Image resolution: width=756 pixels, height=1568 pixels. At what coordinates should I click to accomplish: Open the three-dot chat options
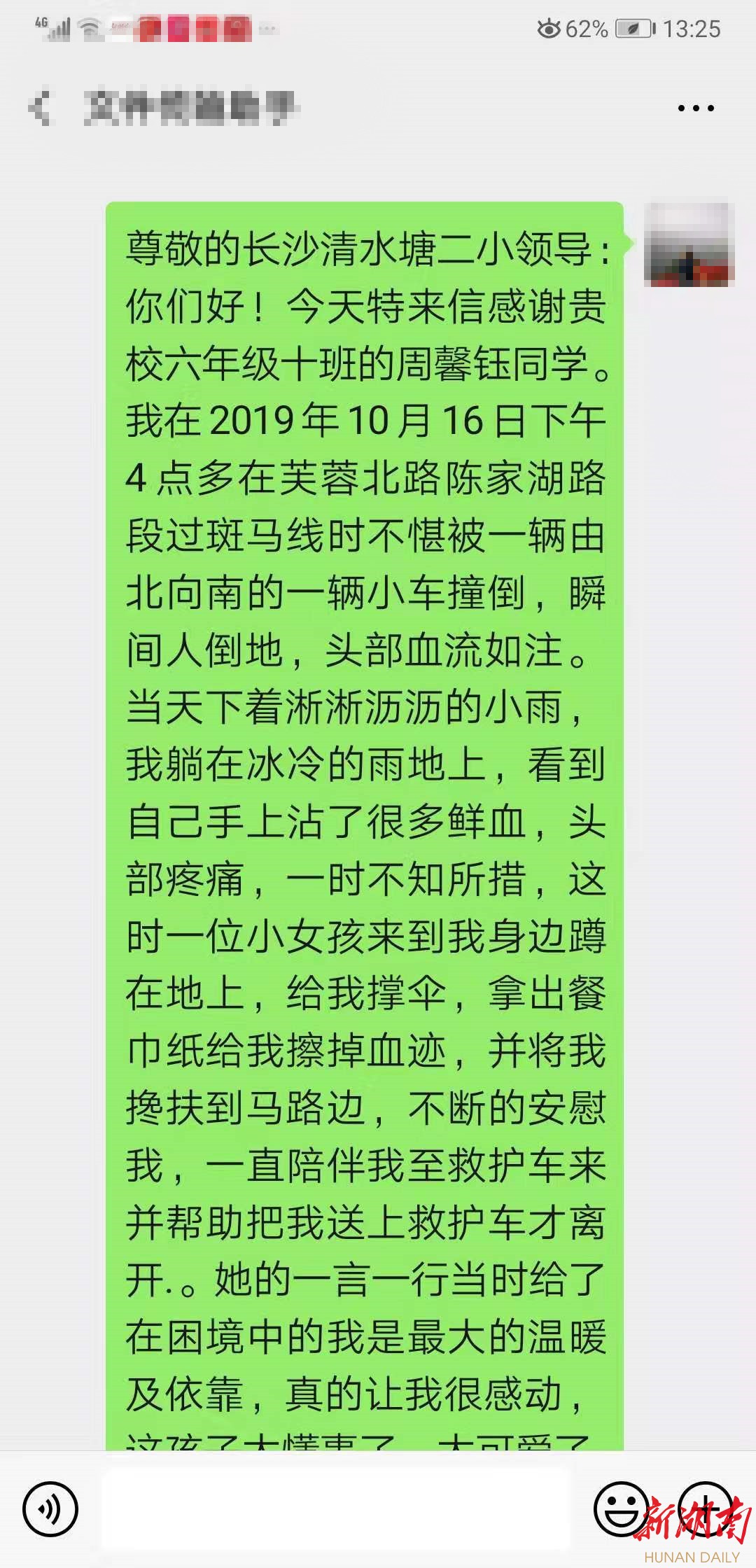(x=696, y=108)
